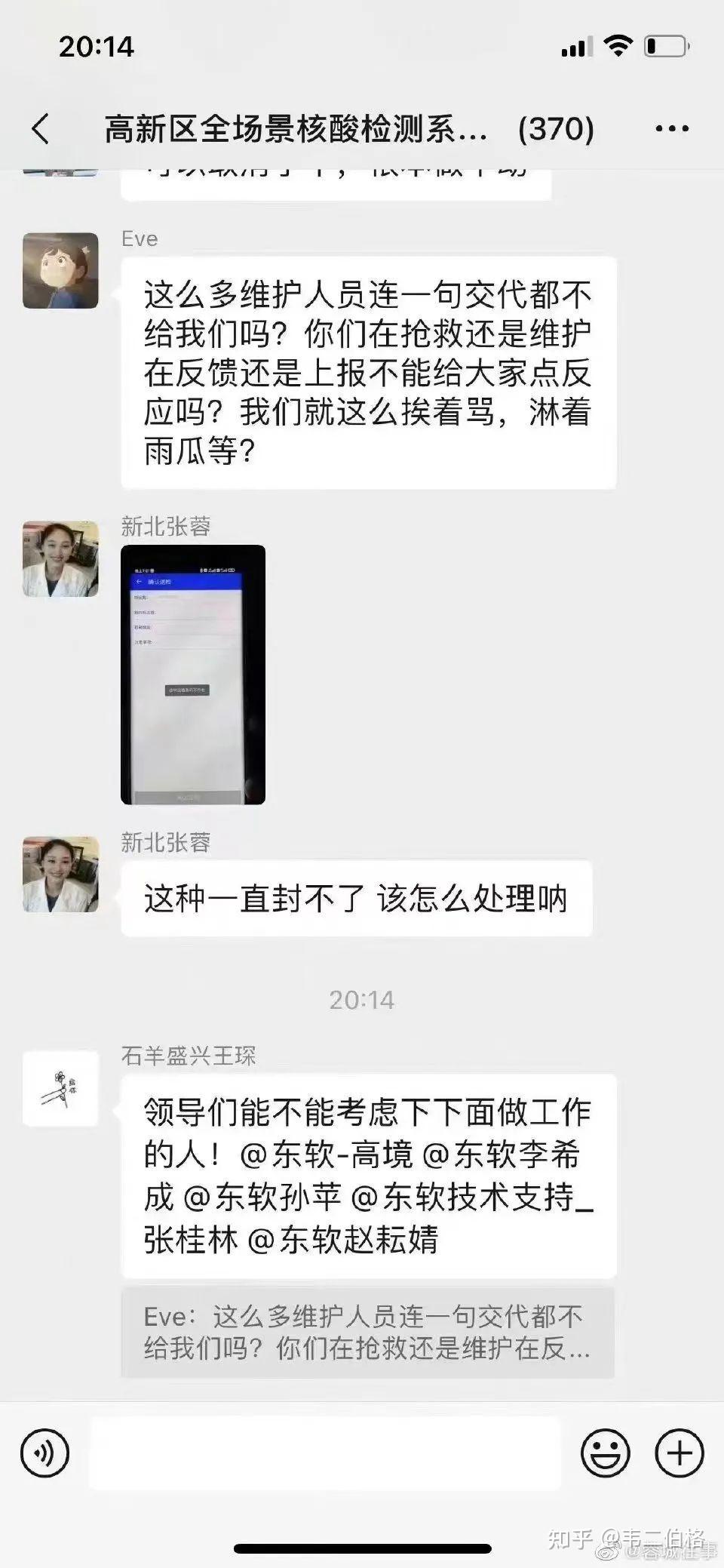Open the plus attachments menu
Screen dimensions: 724x1568
[x=680, y=1453]
